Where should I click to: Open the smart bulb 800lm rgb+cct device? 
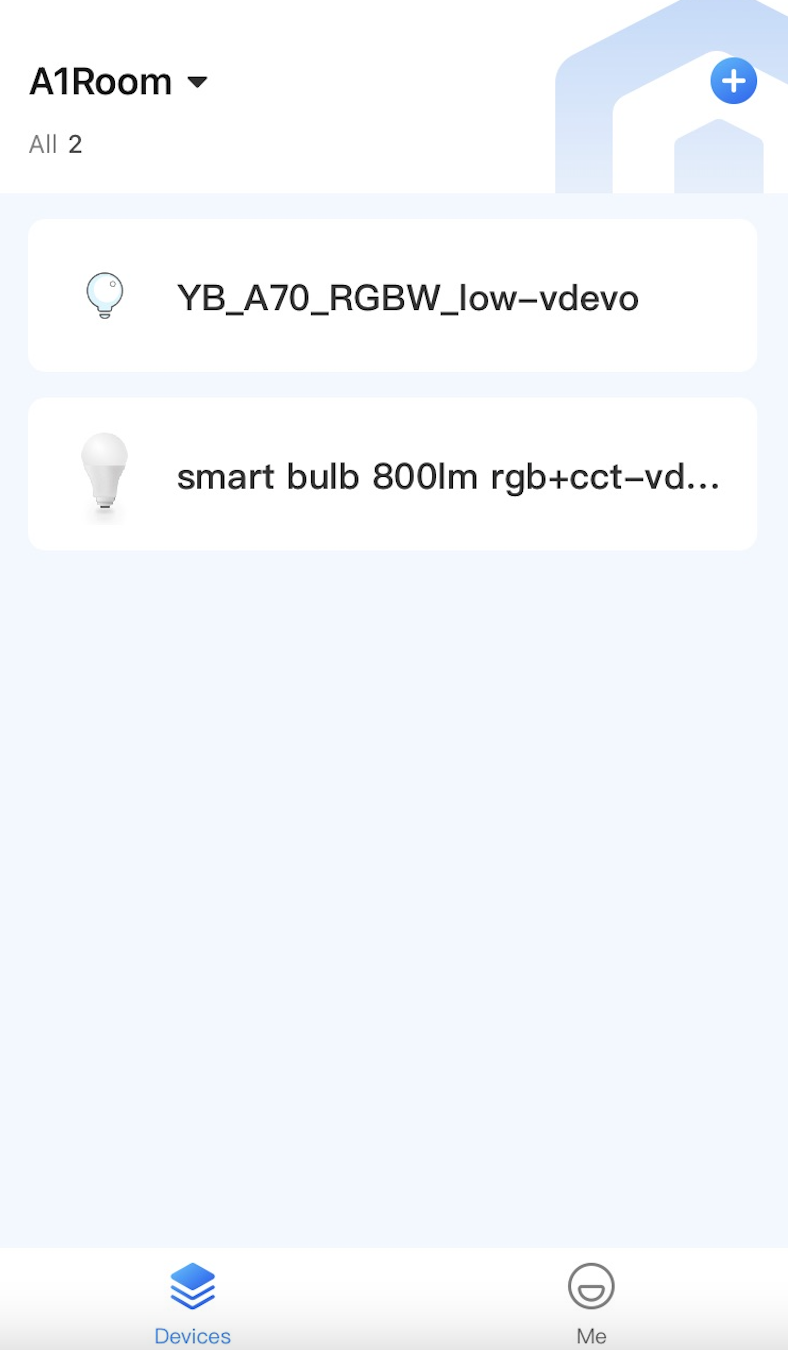392,474
